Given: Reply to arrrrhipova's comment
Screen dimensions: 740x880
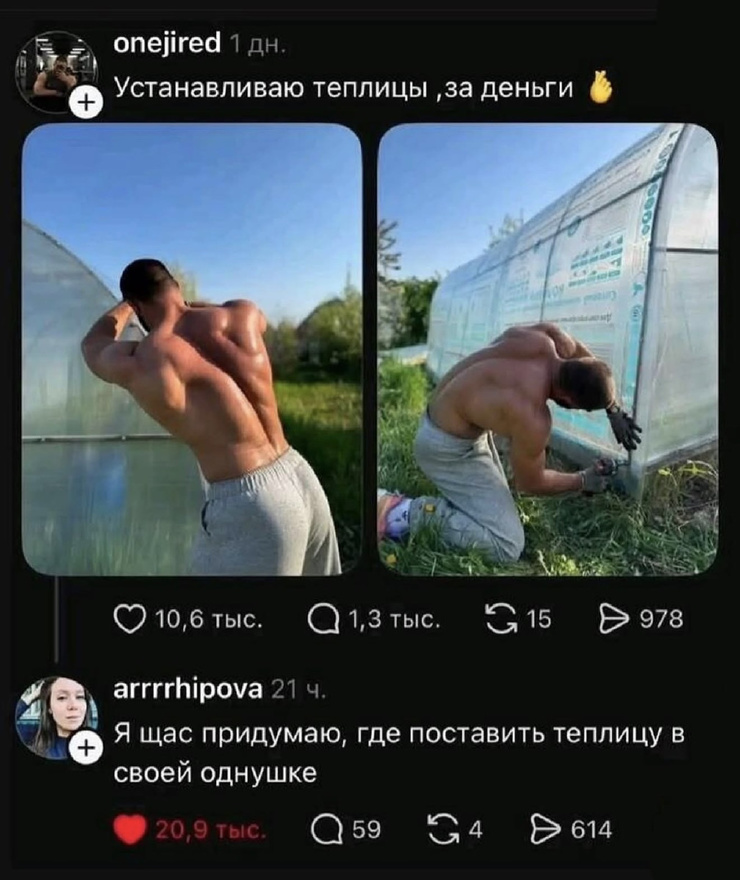Looking at the screenshot, I should [x=327, y=830].
